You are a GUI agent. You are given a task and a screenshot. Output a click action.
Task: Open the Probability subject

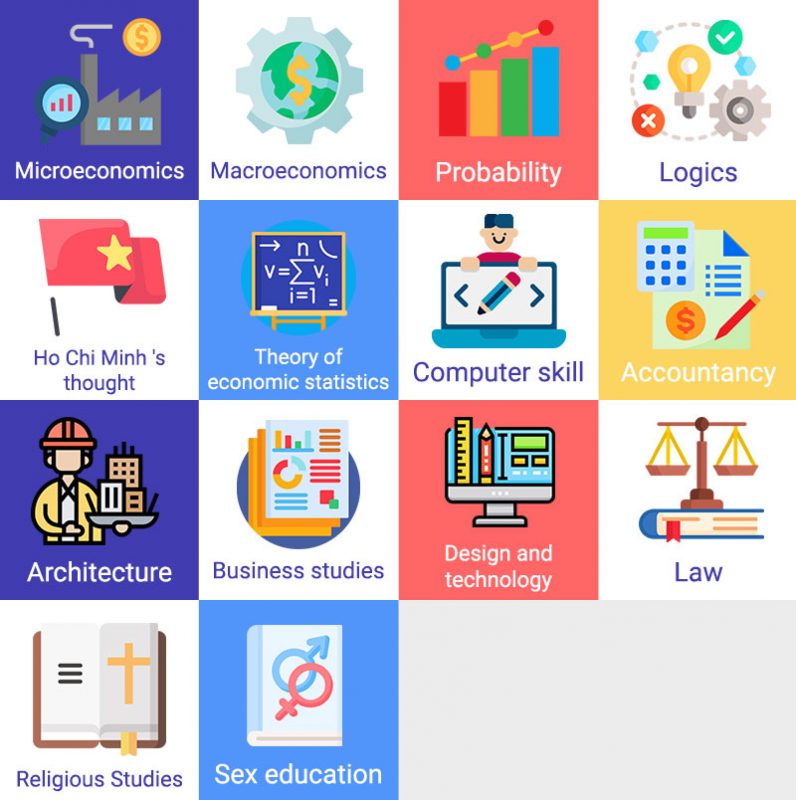coord(498,100)
